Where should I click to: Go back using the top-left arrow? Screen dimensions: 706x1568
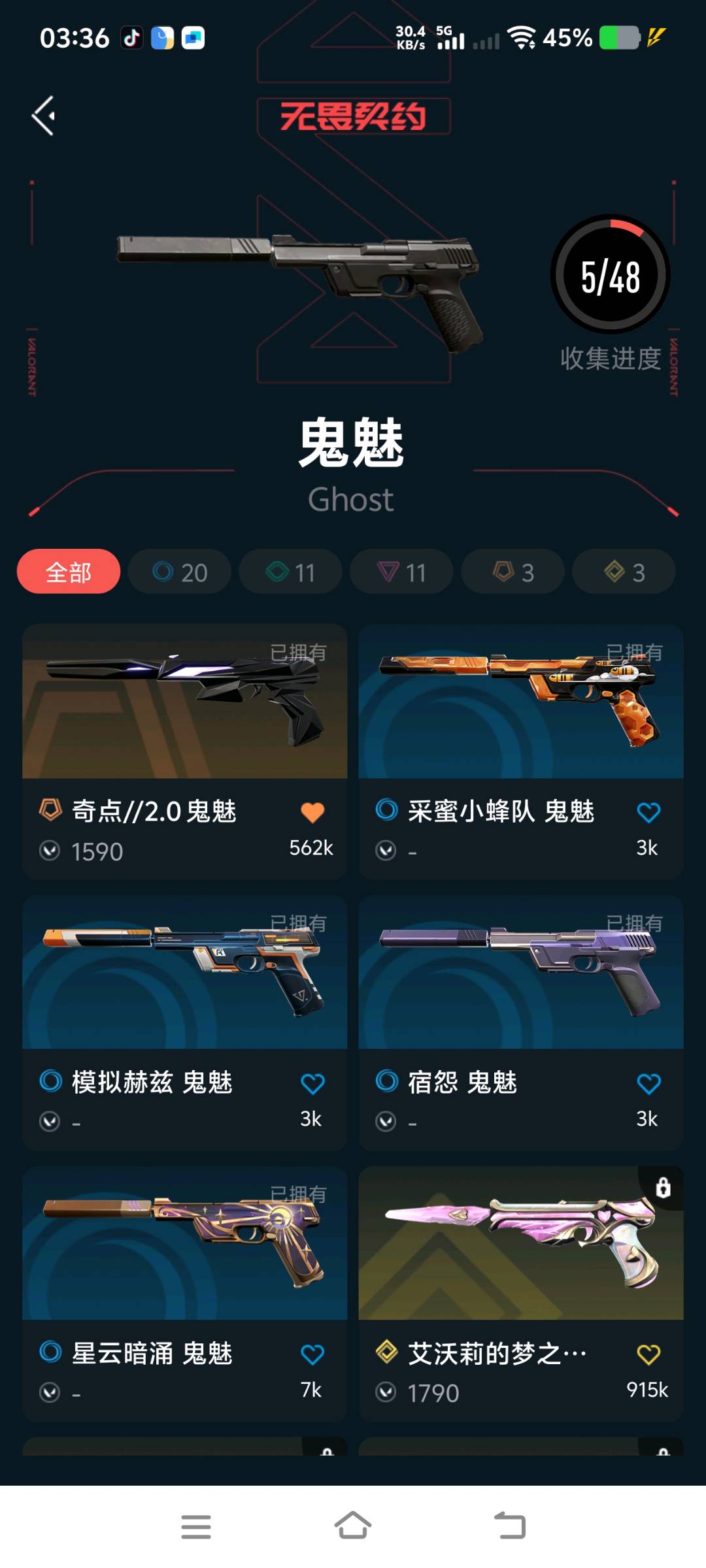click(44, 116)
